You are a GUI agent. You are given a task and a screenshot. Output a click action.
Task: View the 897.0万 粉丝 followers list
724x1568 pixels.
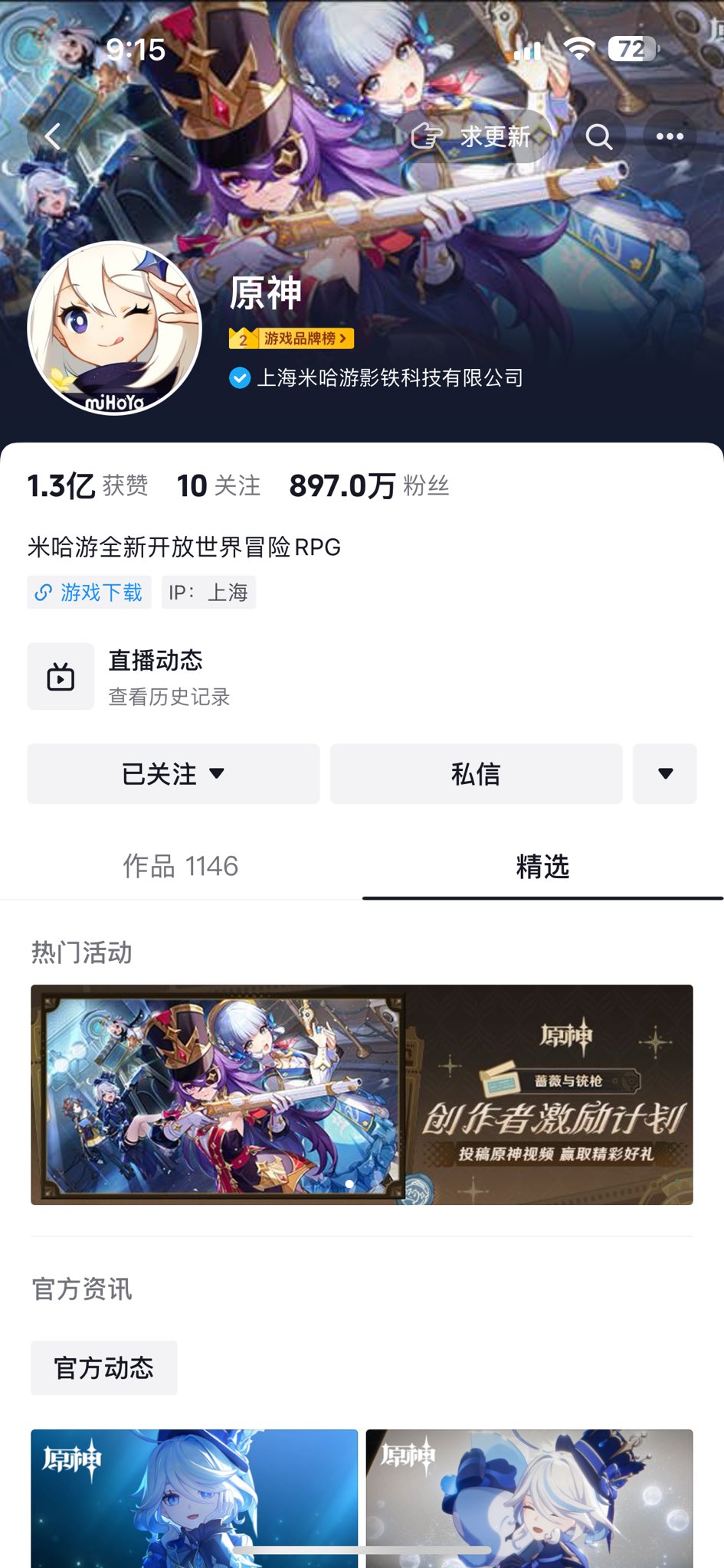[369, 485]
